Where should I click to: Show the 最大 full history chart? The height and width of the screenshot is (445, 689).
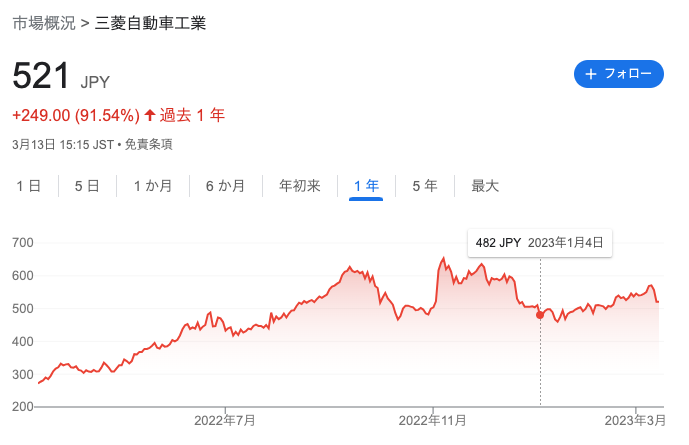point(485,185)
